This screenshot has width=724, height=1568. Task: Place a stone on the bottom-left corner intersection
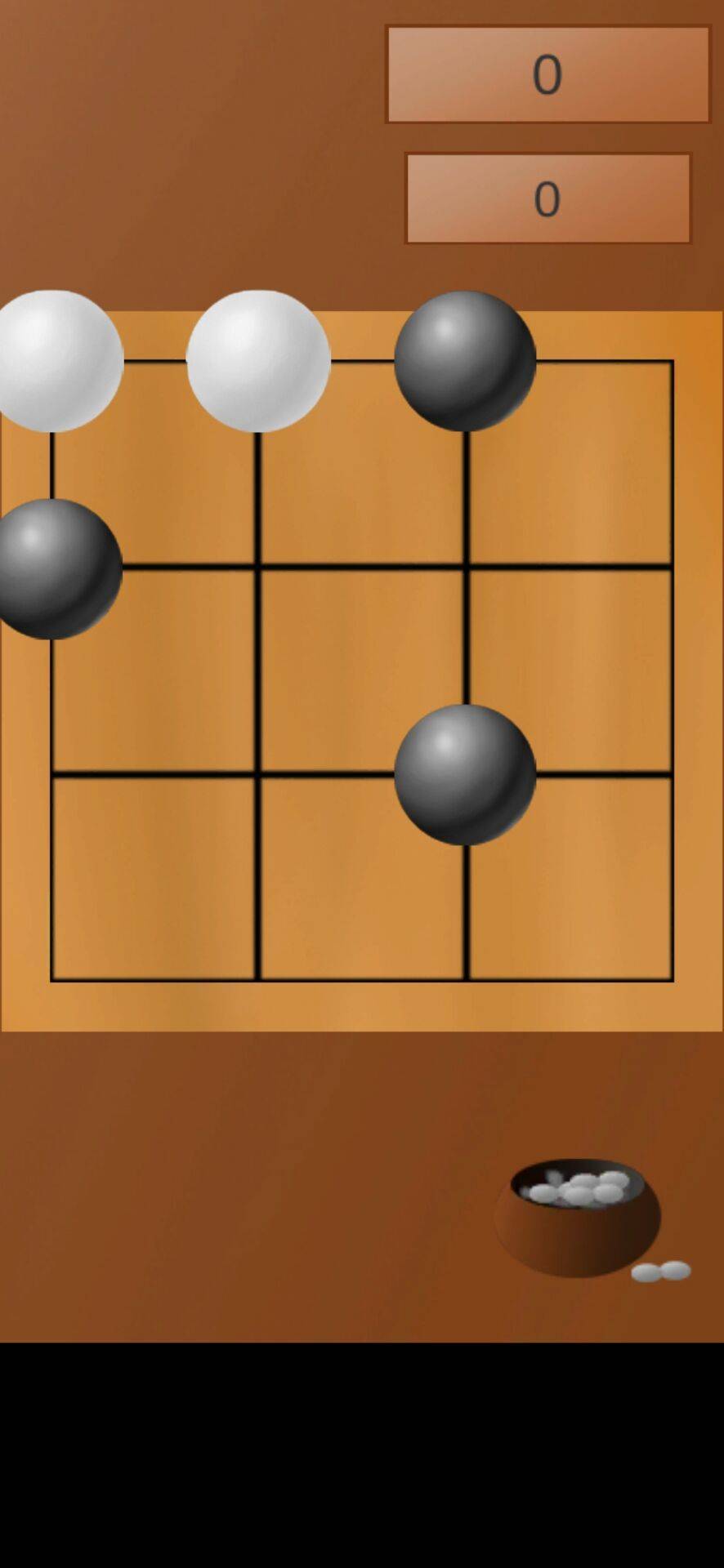coord(52,978)
